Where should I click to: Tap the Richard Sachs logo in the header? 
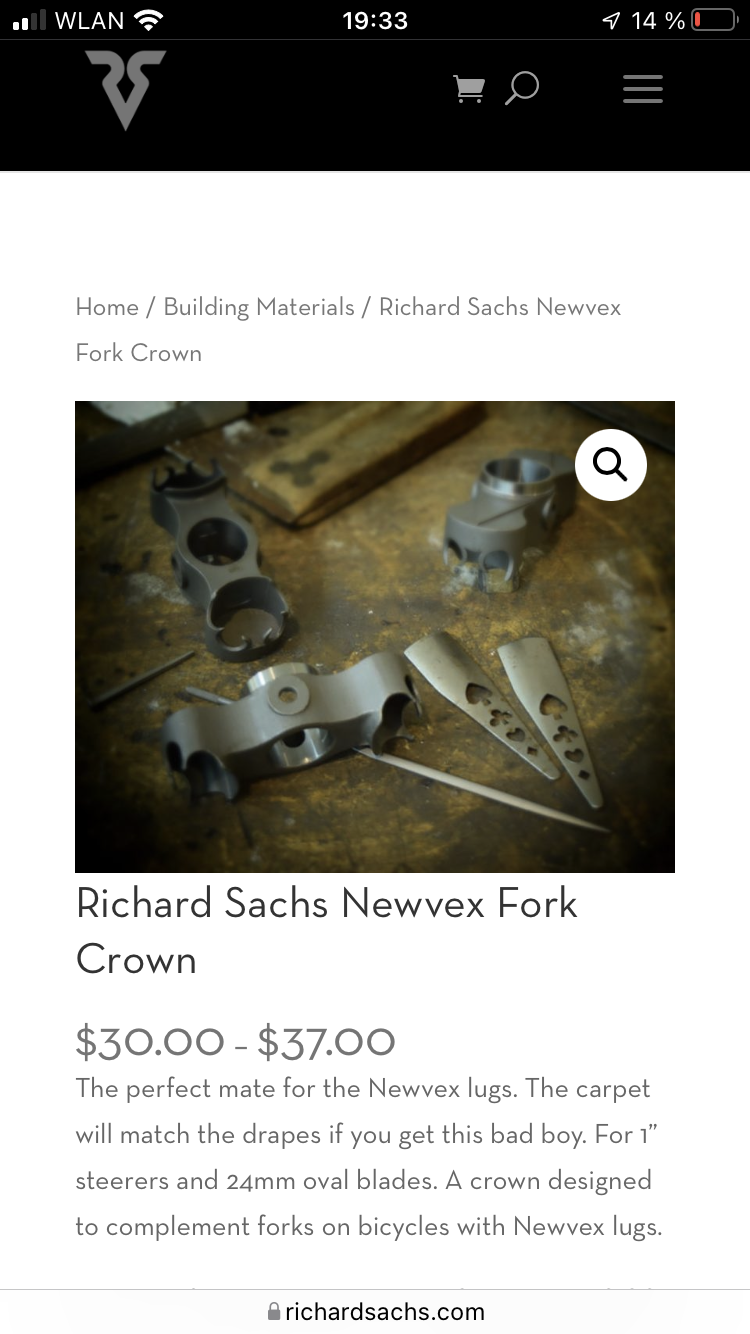(x=125, y=89)
